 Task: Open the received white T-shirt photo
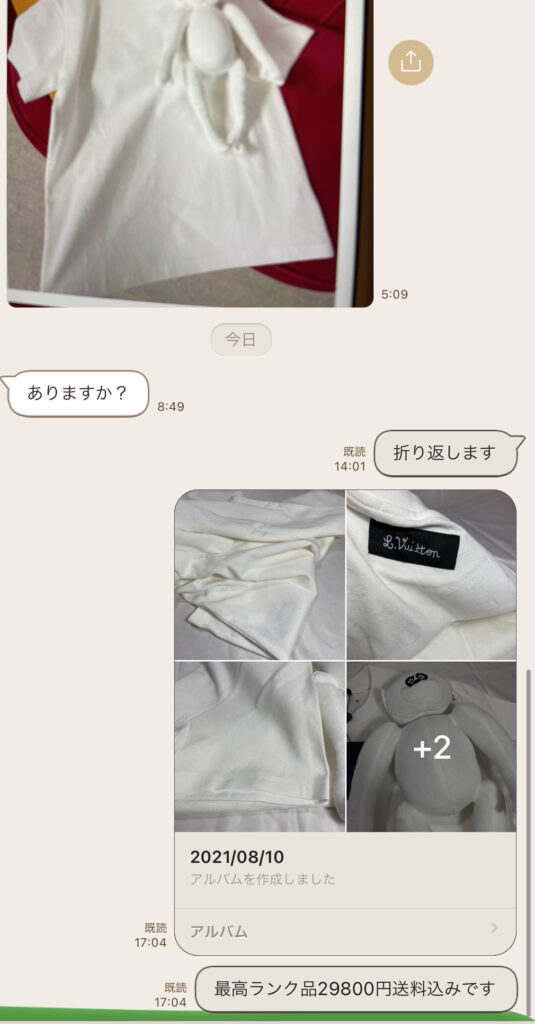tap(189, 153)
